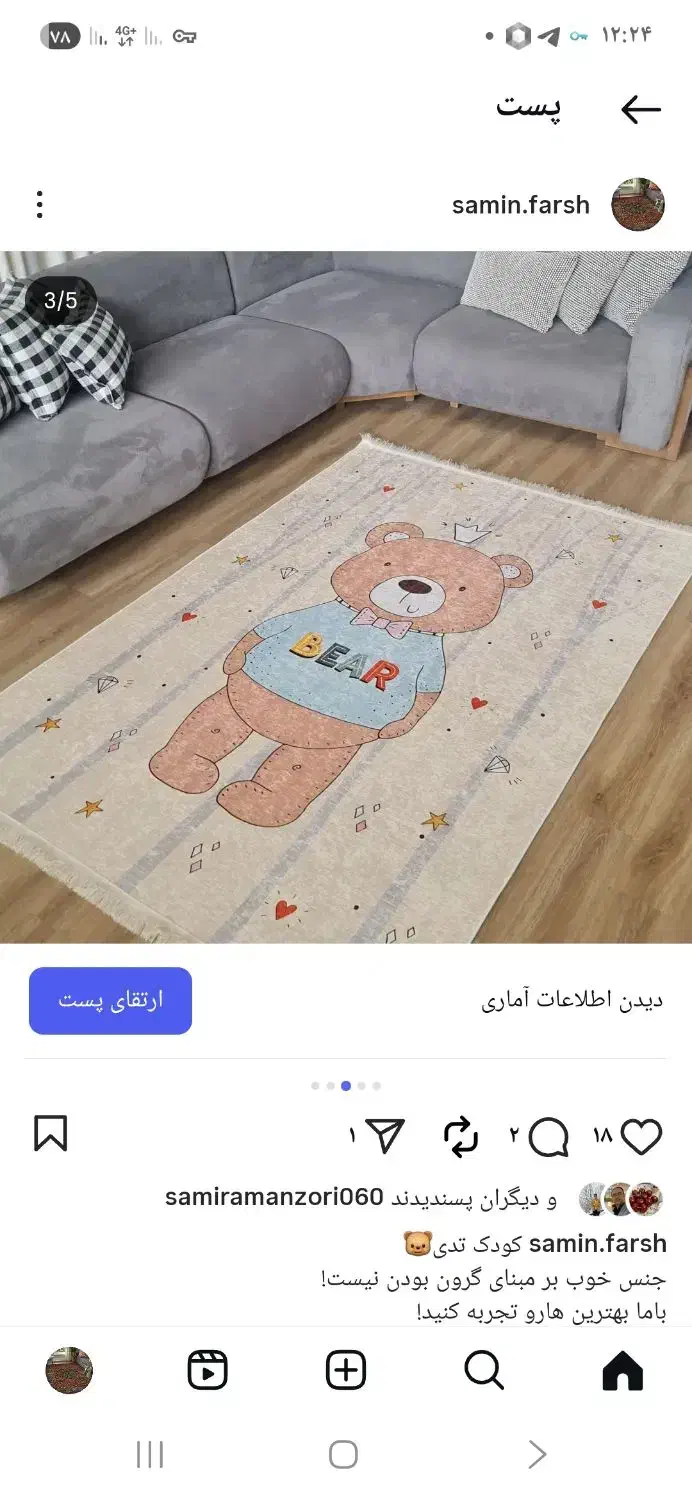Open recent apps from the navigation bar
Screen dimensions: 692x1500
coord(149,1455)
